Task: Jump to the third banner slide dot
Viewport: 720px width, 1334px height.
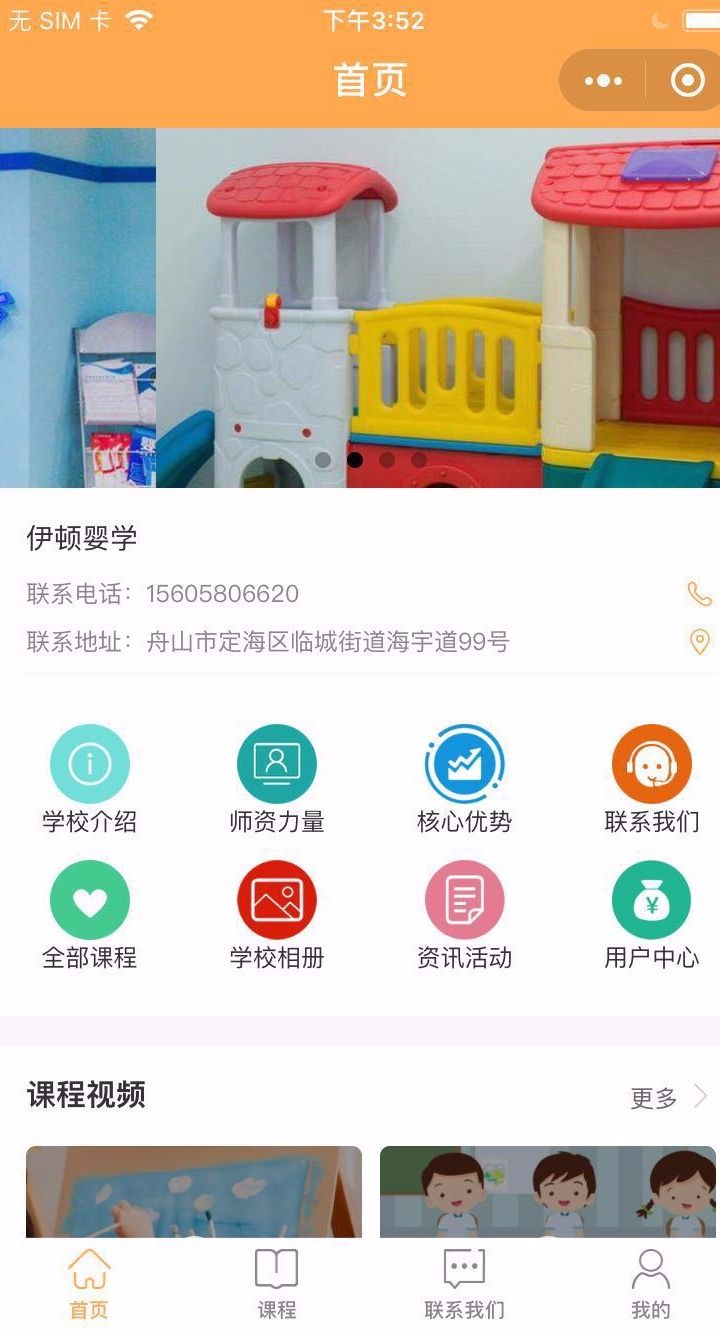Action: [387, 460]
